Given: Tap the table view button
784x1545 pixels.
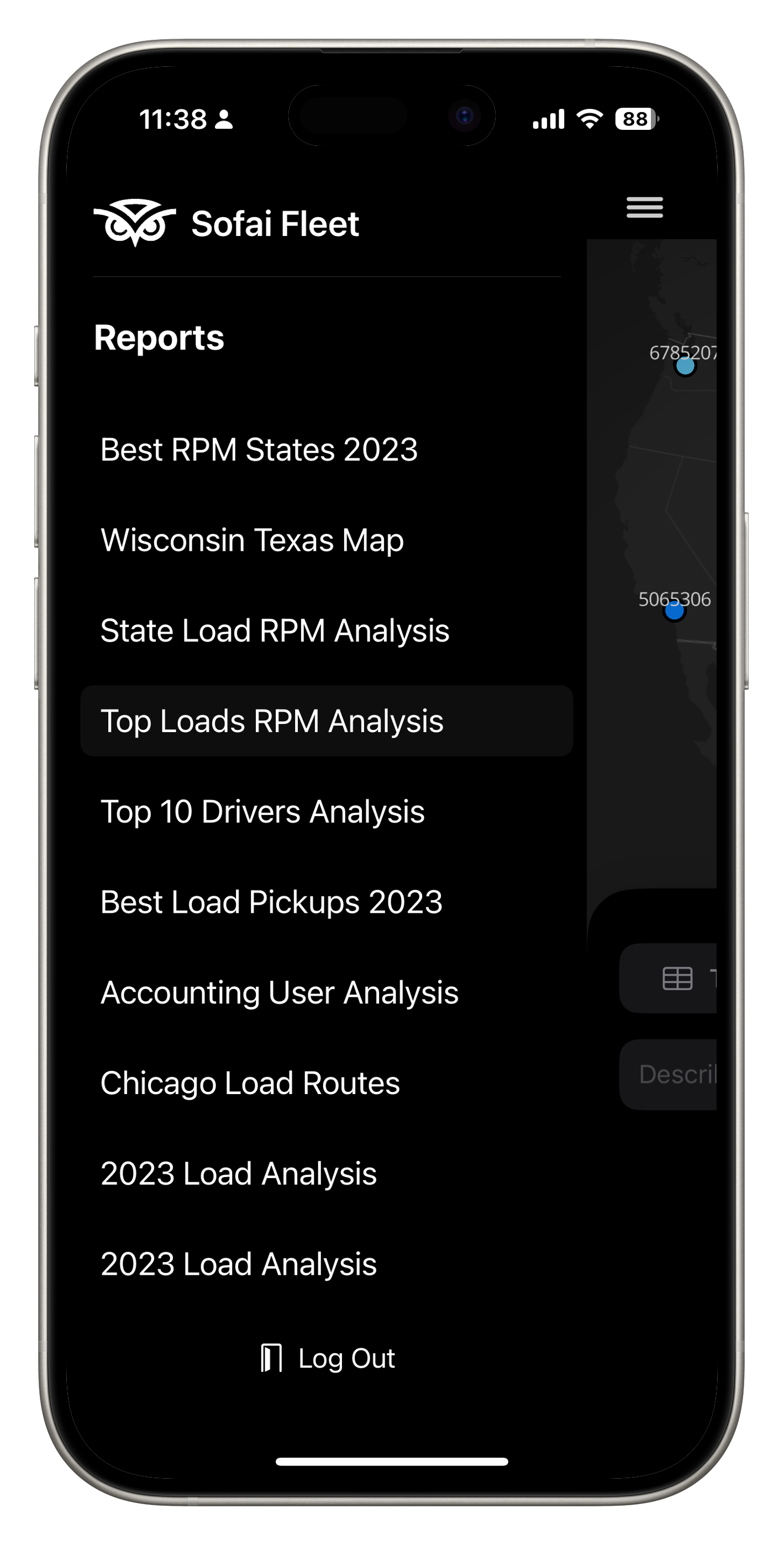Looking at the screenshot, I should click(x=677, y=978).
